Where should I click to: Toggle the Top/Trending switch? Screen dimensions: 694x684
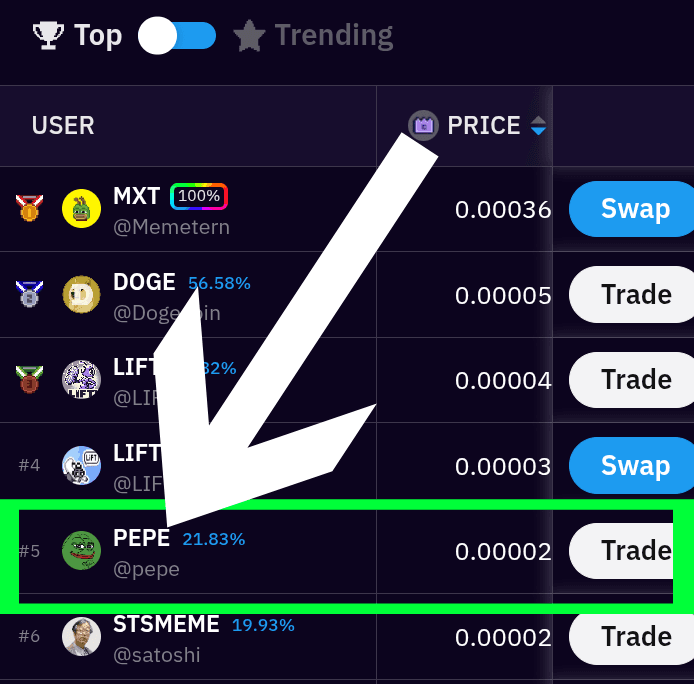[x=177, y=36]
